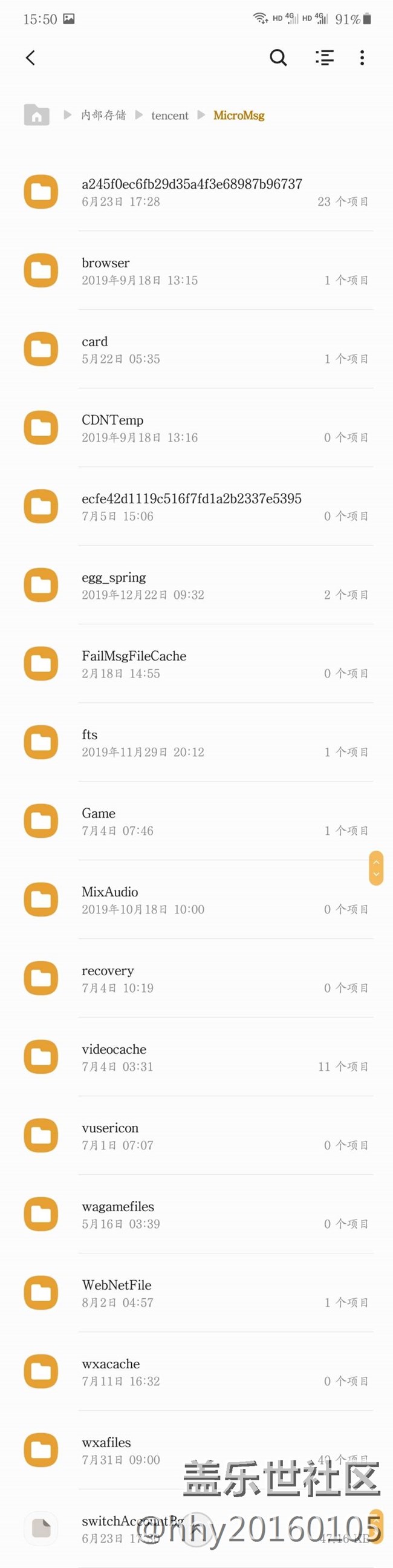Go back using the top-left arrow

pyautogui.click(x=30, y=58)
